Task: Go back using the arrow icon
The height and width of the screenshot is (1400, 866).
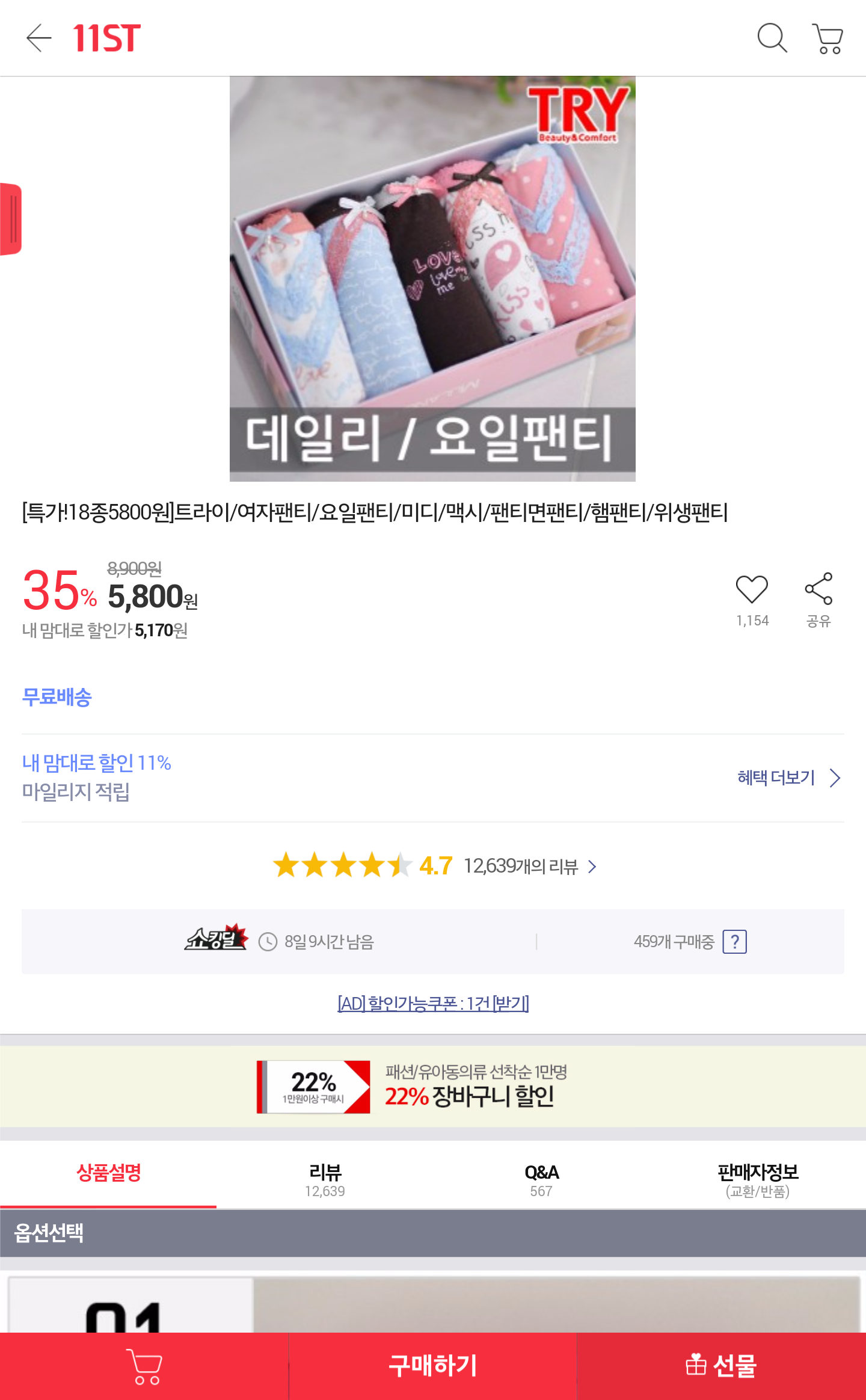Action: click(x=39, y=38)
